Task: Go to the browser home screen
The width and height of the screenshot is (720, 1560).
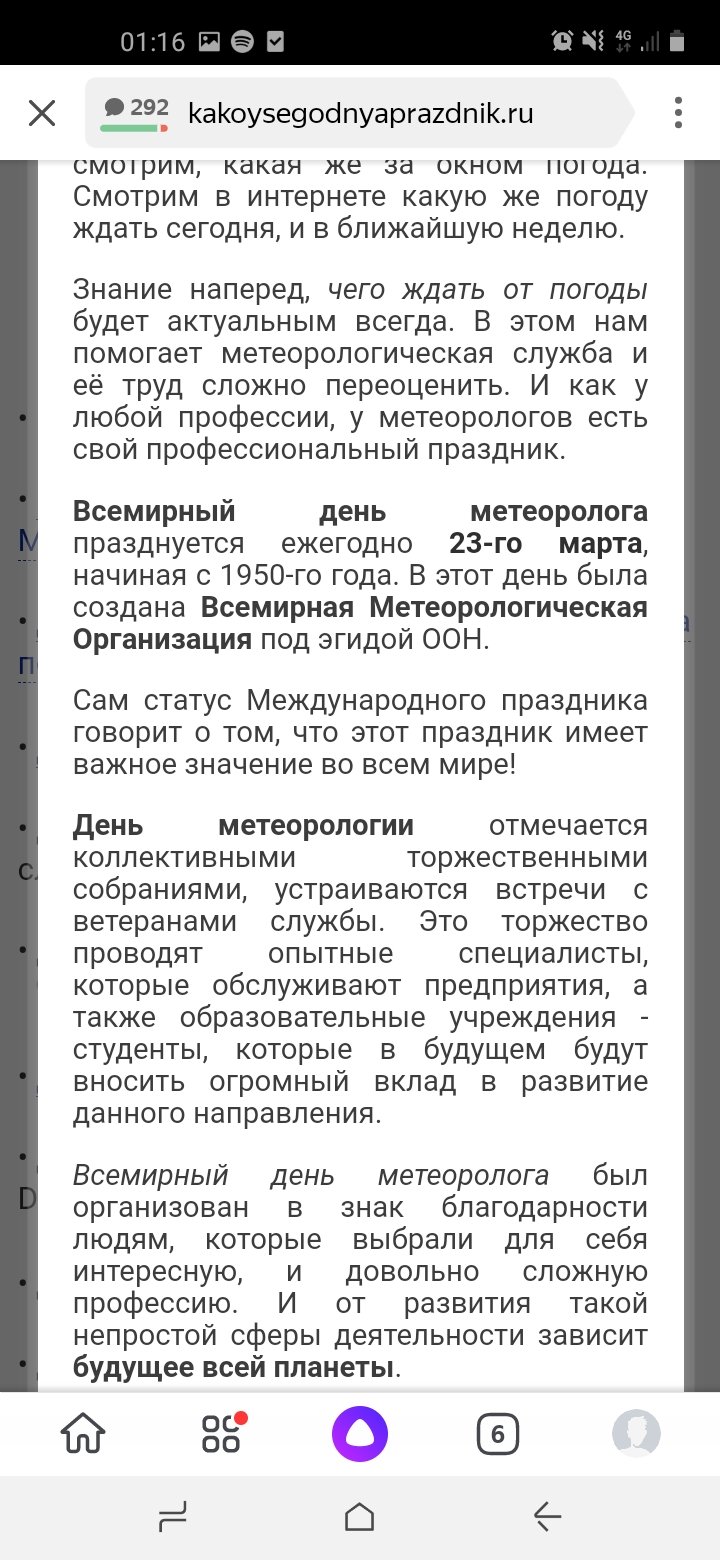Action: click(83, 1435)
